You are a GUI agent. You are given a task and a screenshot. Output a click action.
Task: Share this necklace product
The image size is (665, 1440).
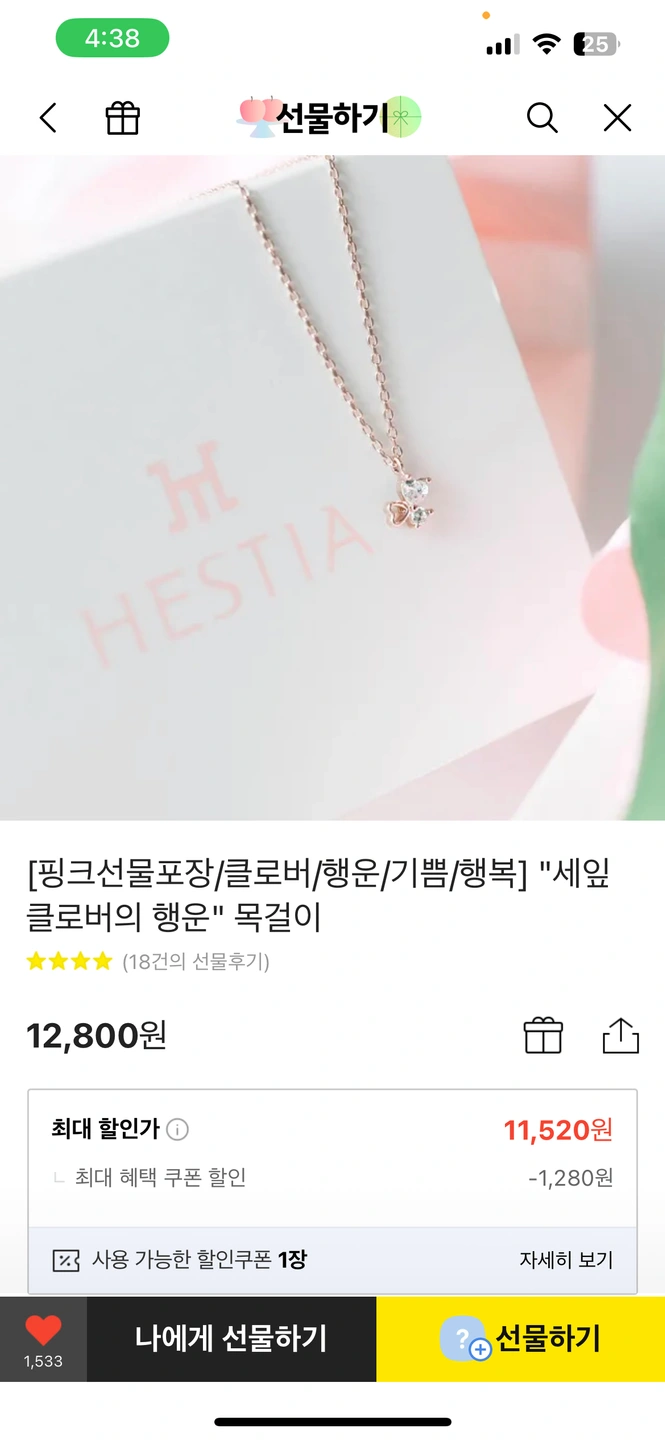point(620,1035)
